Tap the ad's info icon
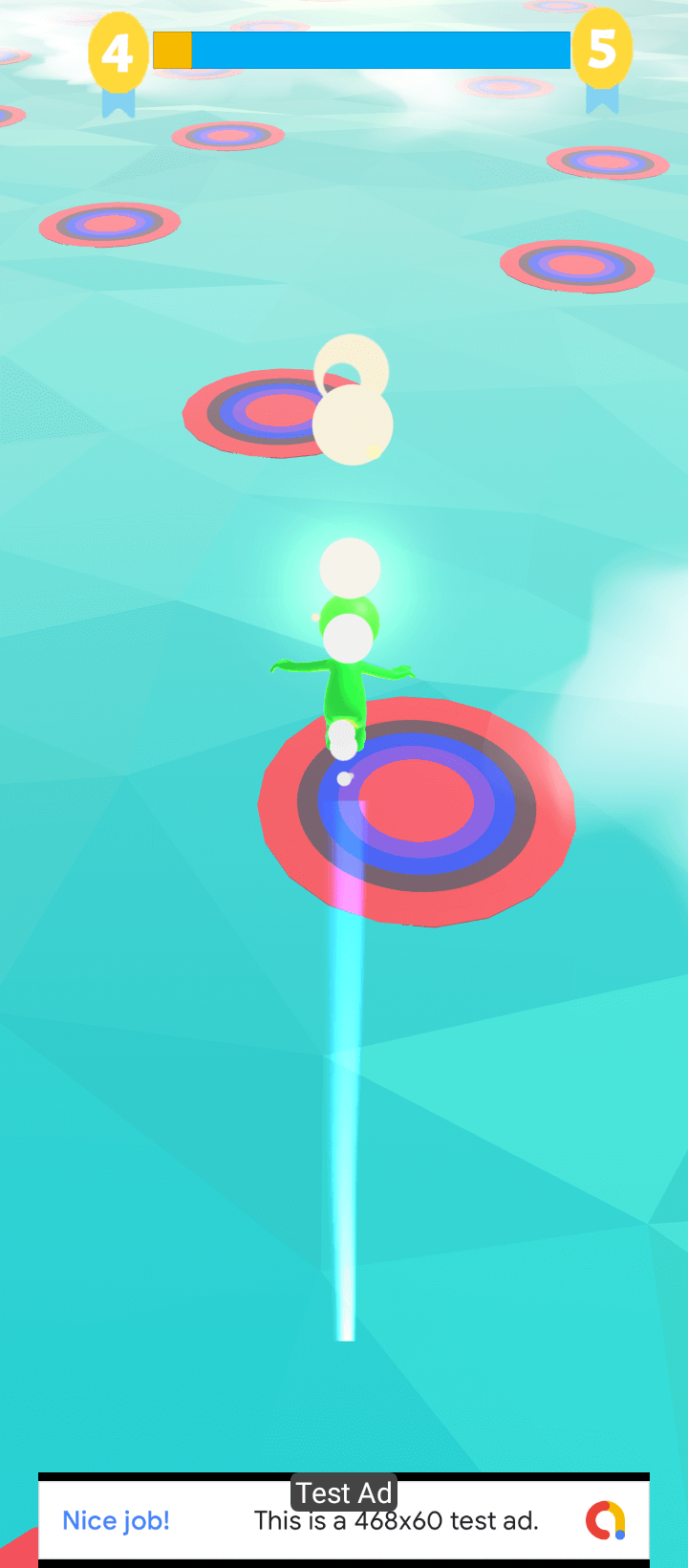 605,1520
